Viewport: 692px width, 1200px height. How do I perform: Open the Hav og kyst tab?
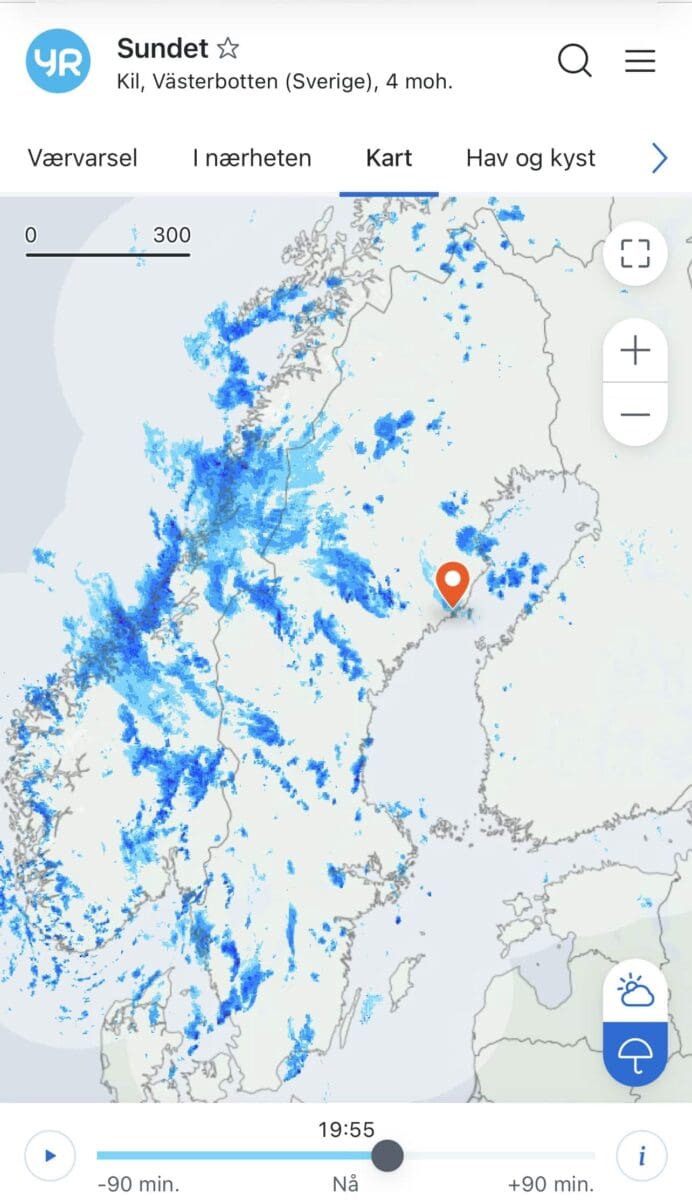click(531, 158)
